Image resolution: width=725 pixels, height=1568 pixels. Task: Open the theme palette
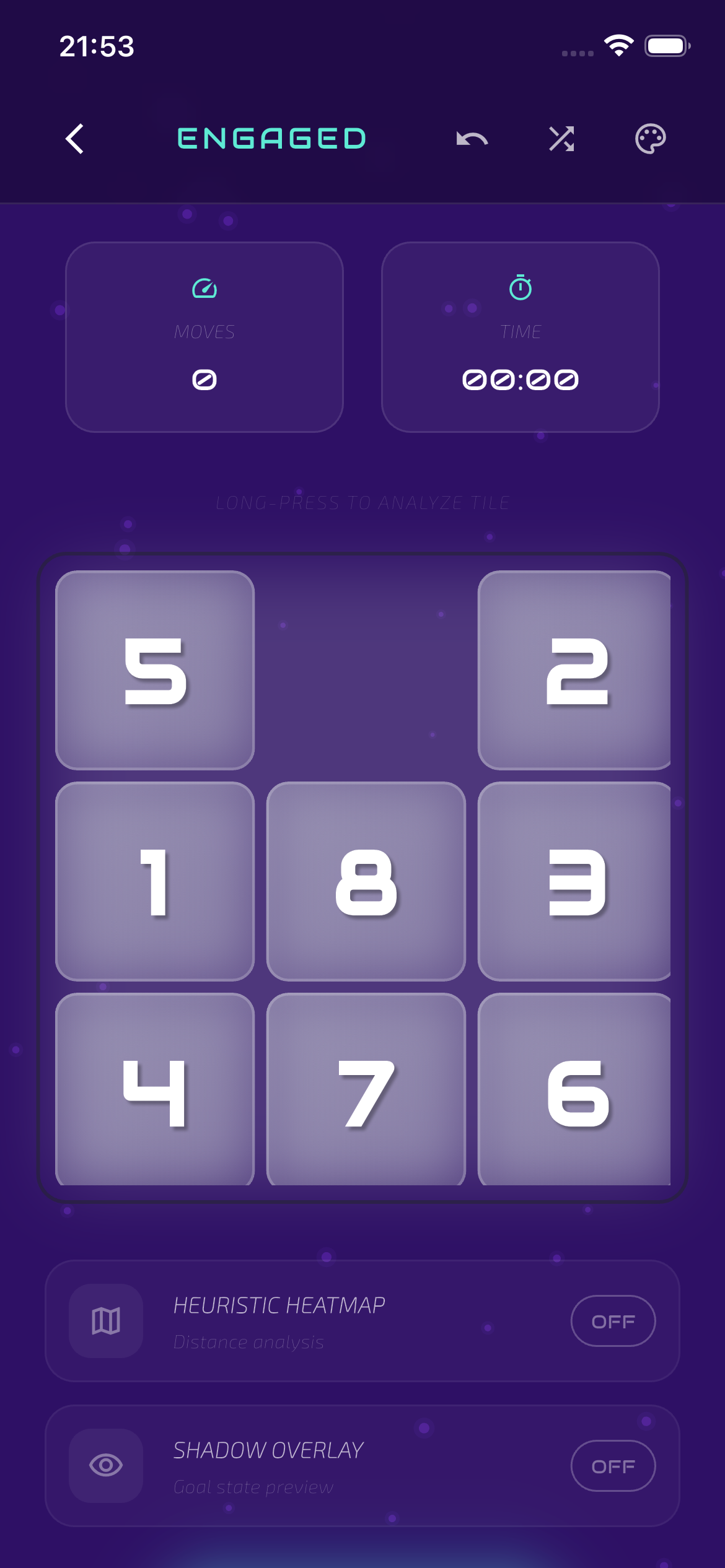click(651, 139)
